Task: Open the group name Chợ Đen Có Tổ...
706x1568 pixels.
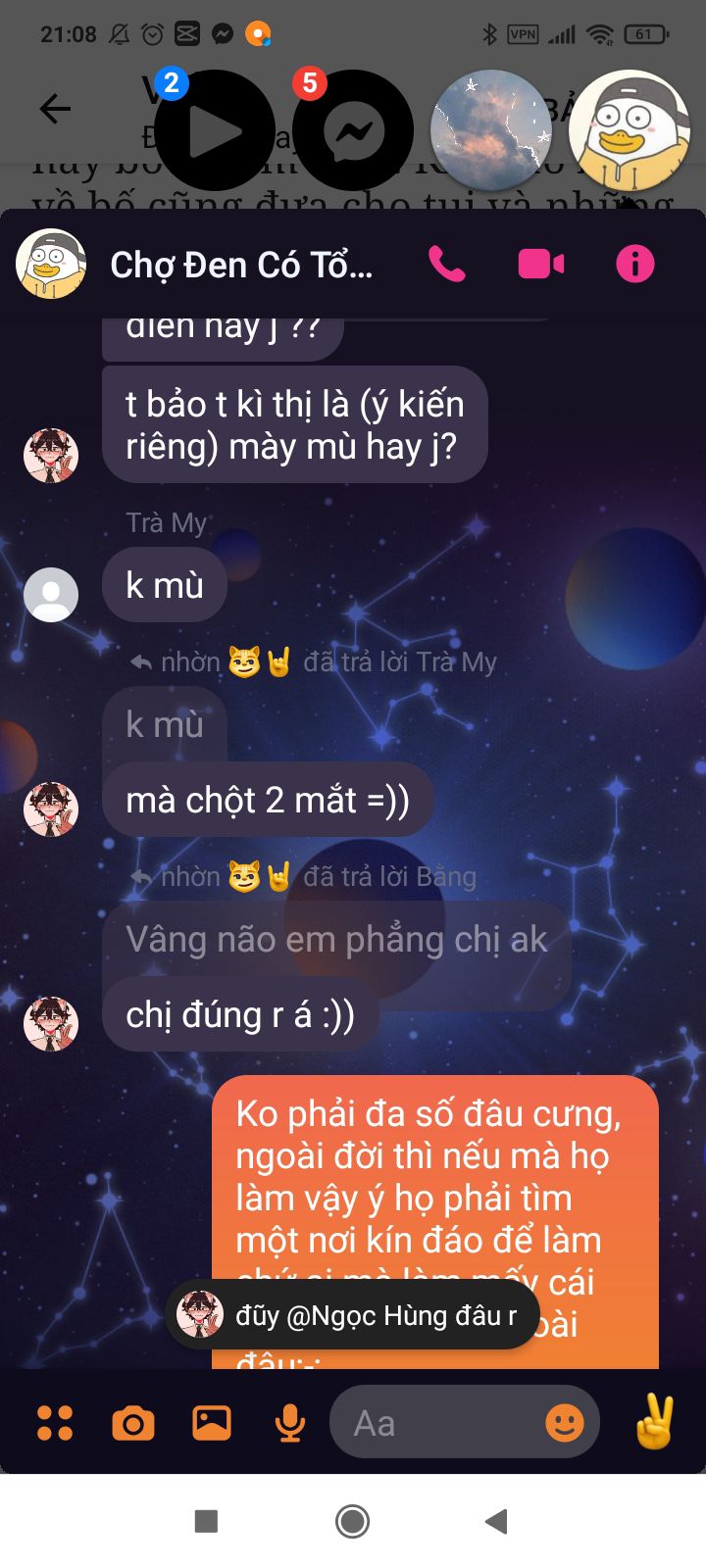Action: pyautogui.click(x=241, y=265)
